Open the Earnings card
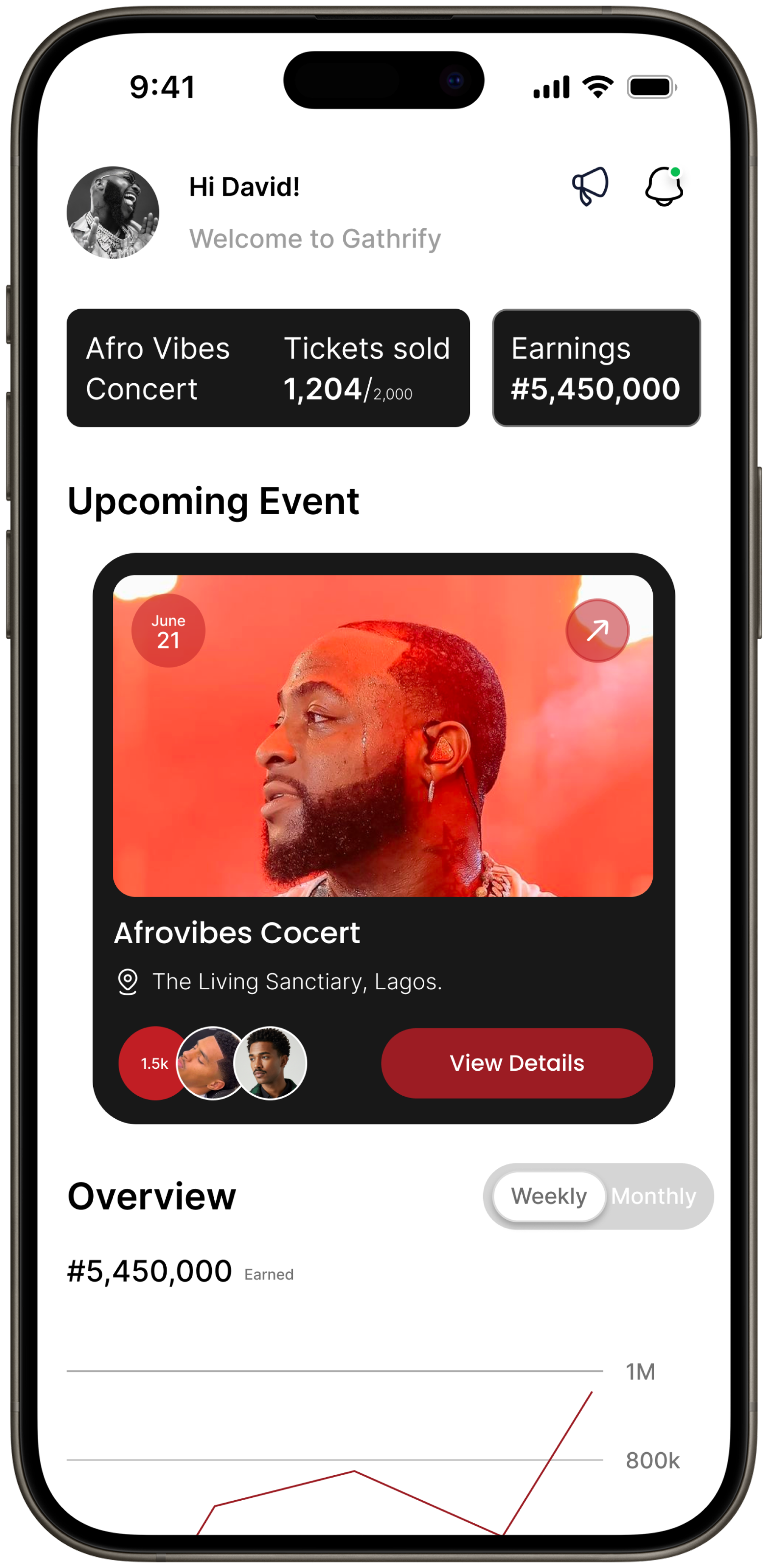 [596, 368]
